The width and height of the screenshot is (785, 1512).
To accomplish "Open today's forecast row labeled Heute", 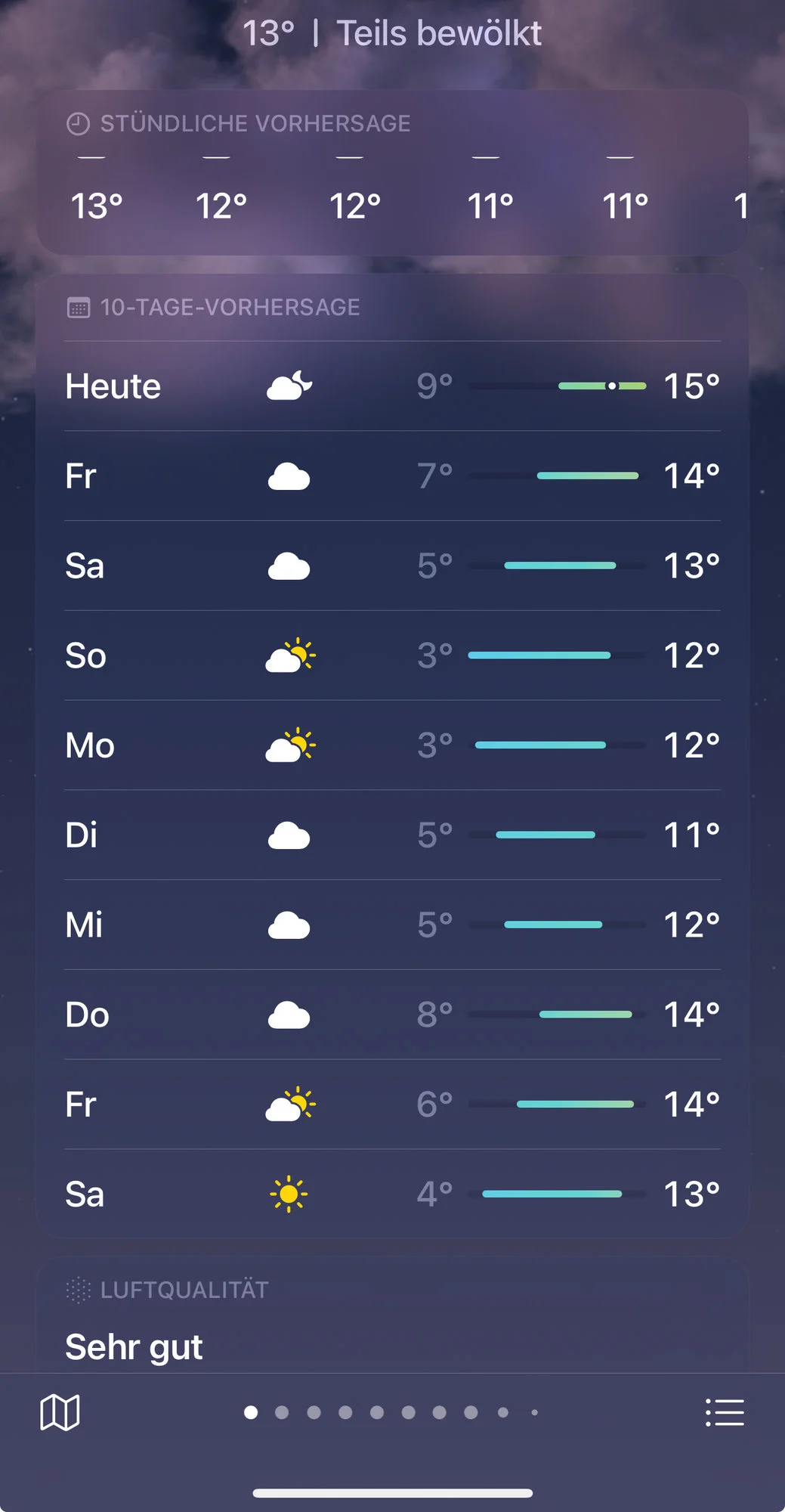I will click(392, 386).
